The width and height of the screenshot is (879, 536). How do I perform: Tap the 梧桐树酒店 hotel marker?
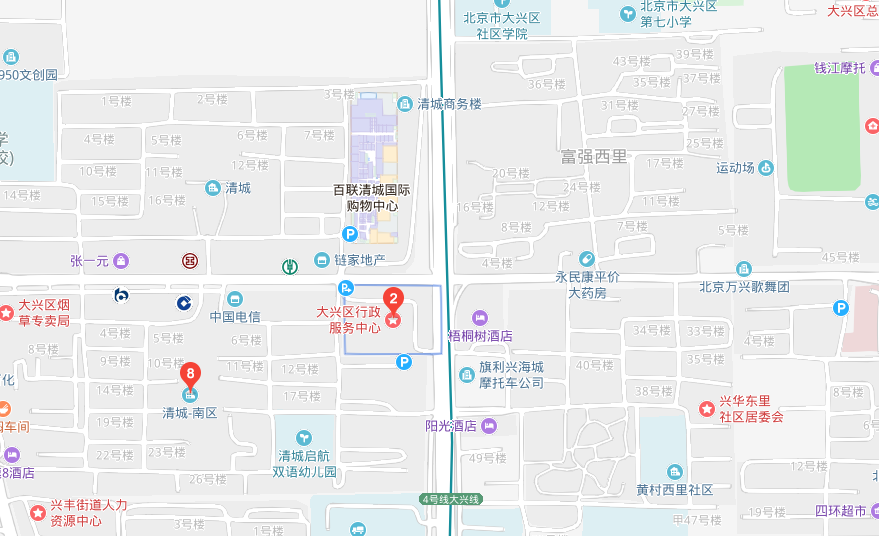pos(480,318)
